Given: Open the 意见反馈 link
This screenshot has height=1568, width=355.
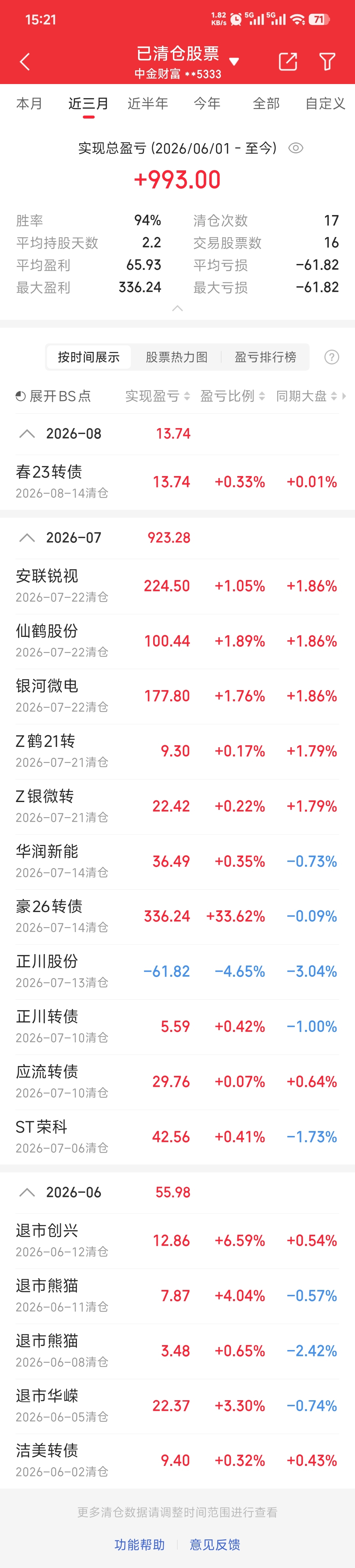Looking at the screenshot, I should point(215,1544).
